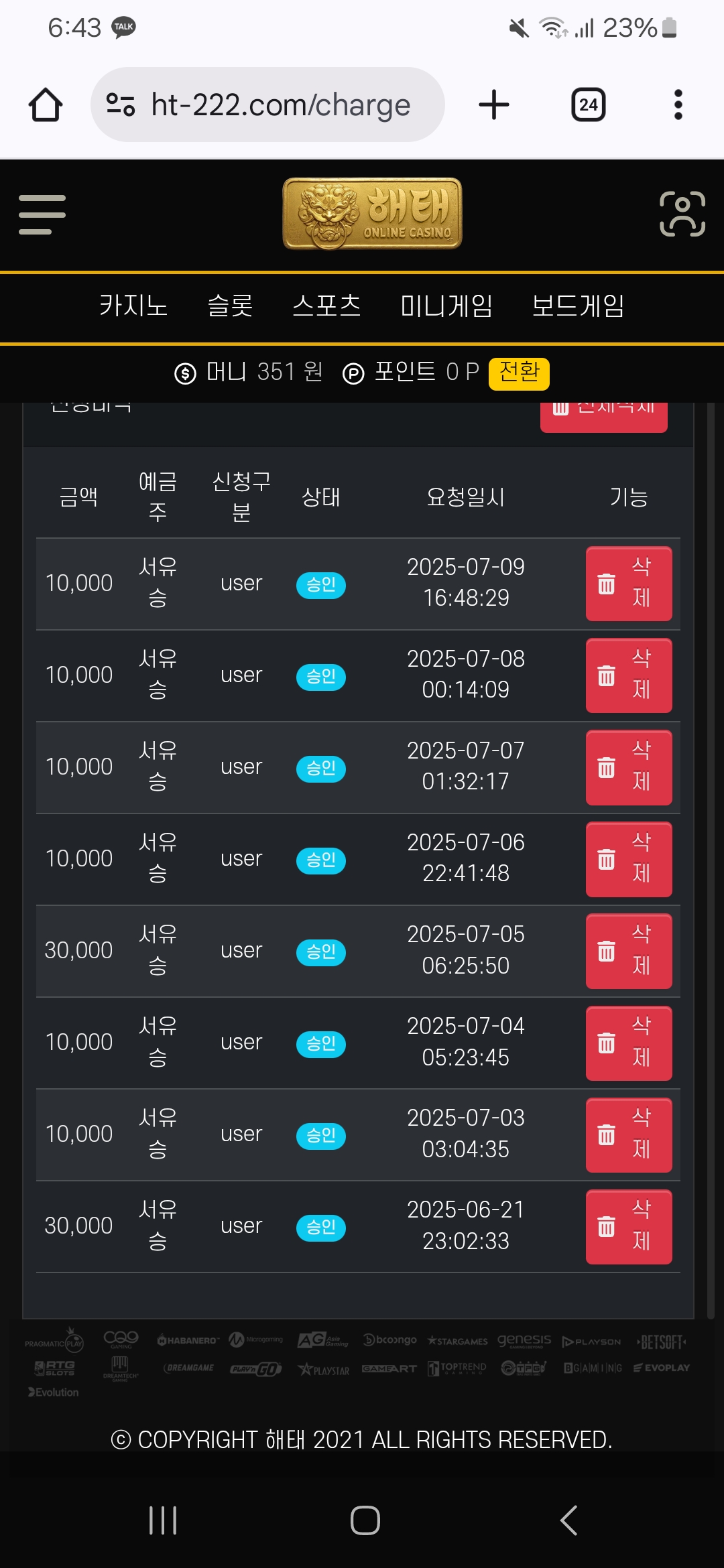Tap the browser address bar
The image size is (724, 1568).
click(x=267, y=105)
